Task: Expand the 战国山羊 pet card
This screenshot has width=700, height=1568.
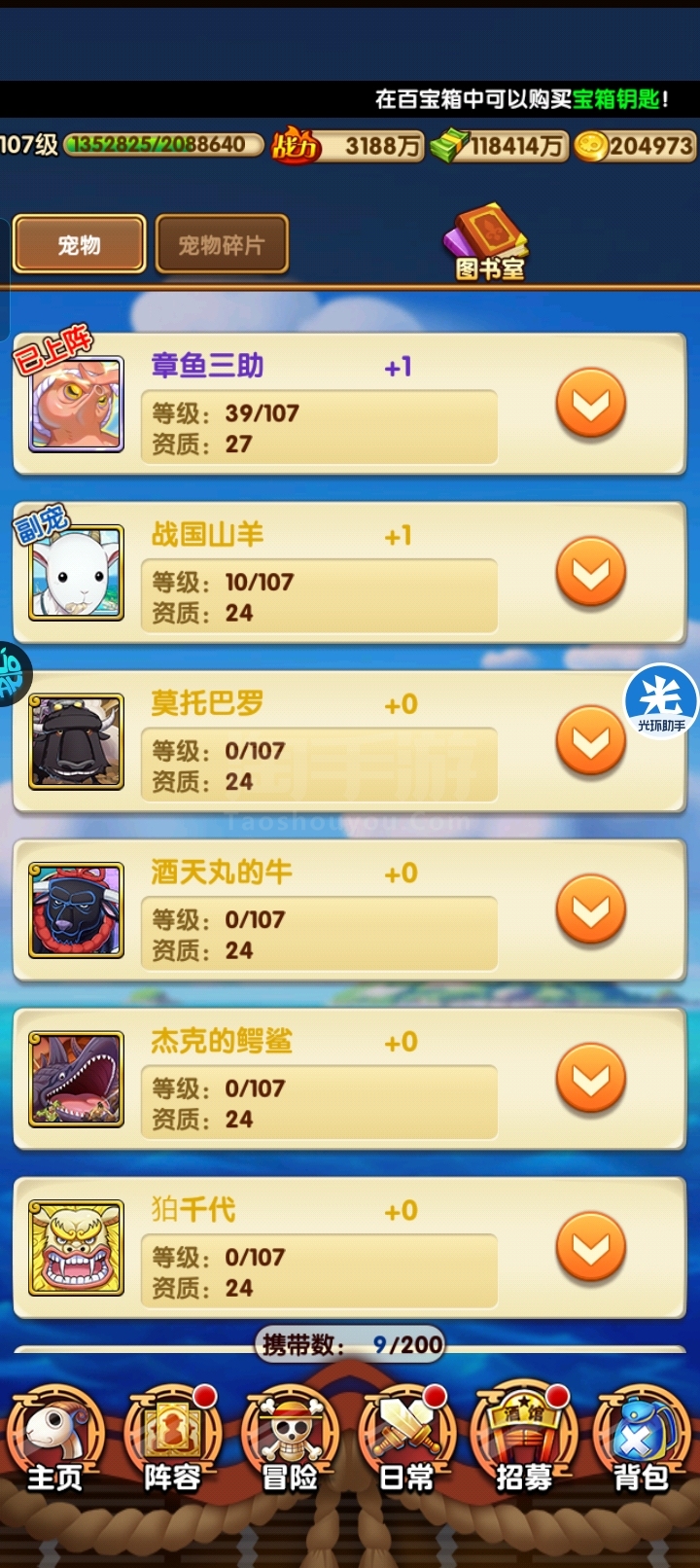Action: pyautogui.click(x=590, y=573)
